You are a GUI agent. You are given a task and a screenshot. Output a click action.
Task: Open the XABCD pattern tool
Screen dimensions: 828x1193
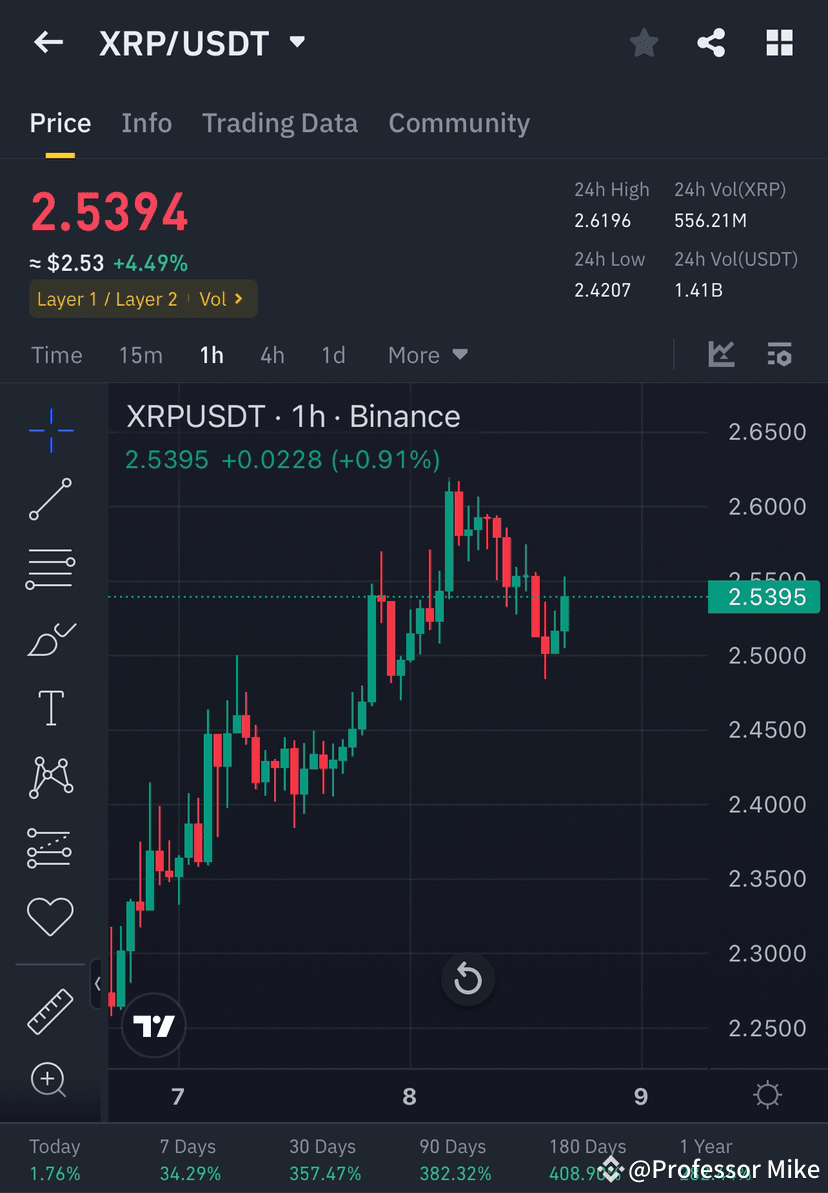coord(50,777)
